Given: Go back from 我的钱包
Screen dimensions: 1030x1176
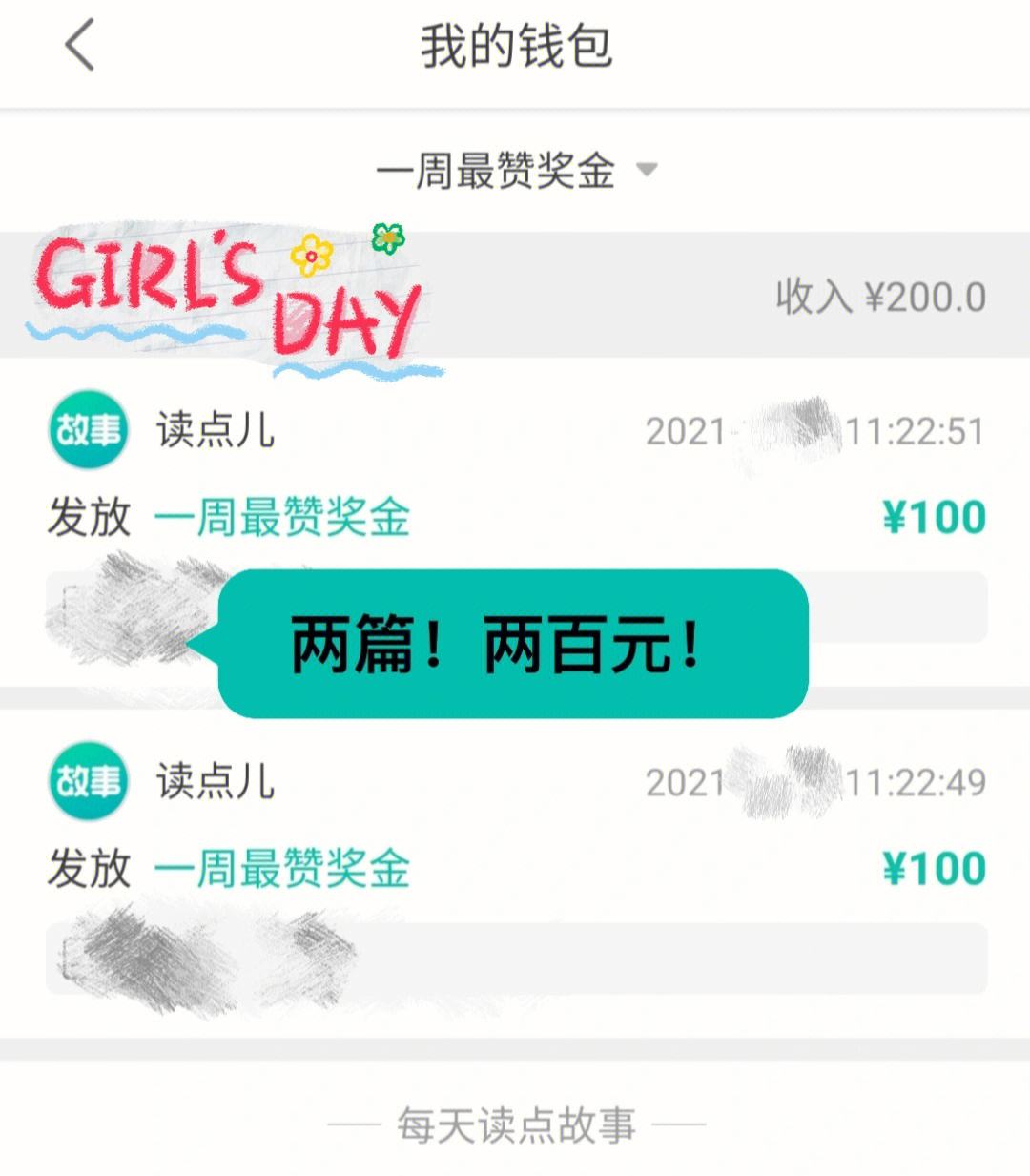Looking at the screenshot, I should [x=80, y=47].
